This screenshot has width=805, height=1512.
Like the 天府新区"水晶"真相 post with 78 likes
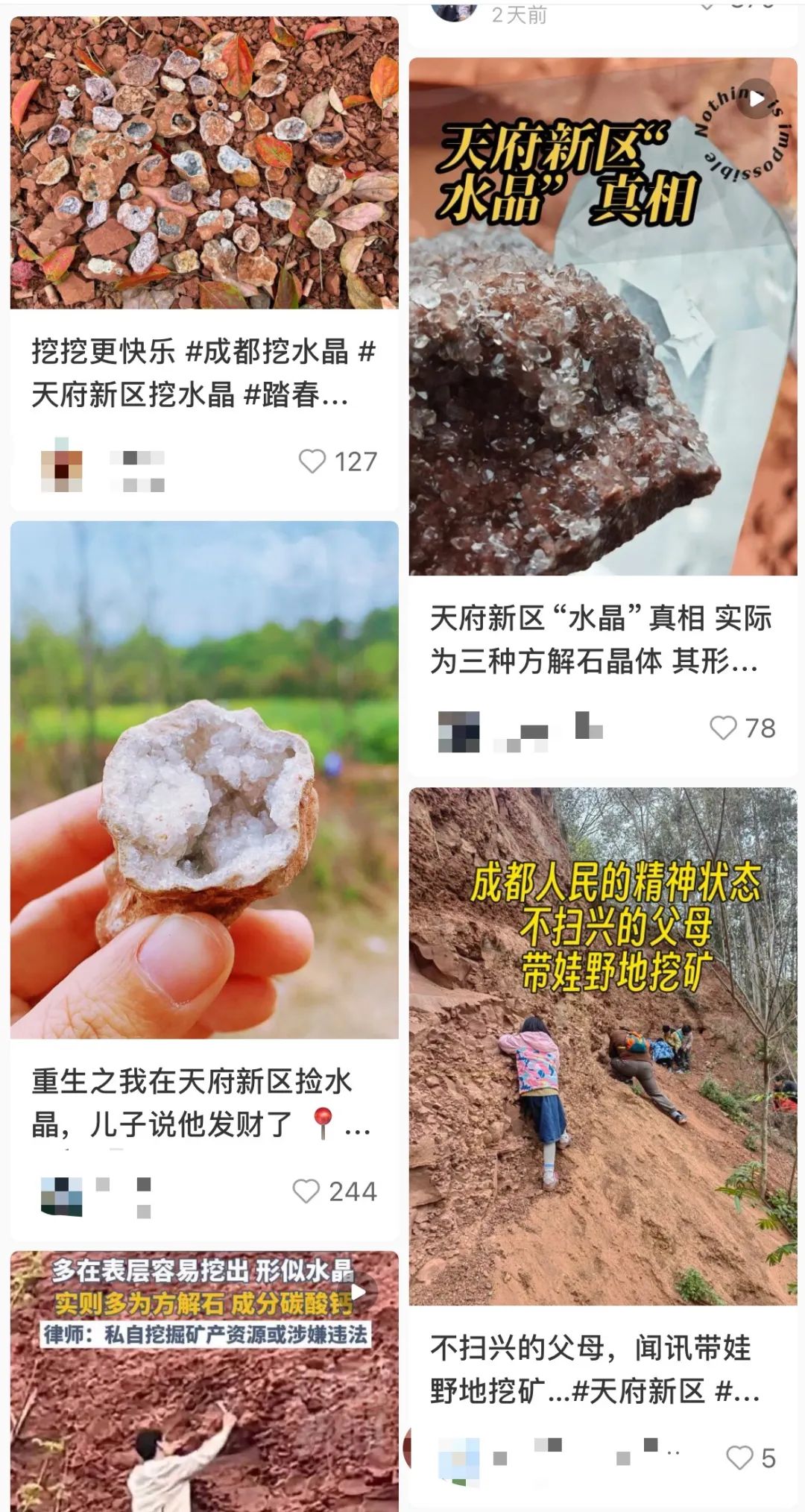[x=723, y=728]
